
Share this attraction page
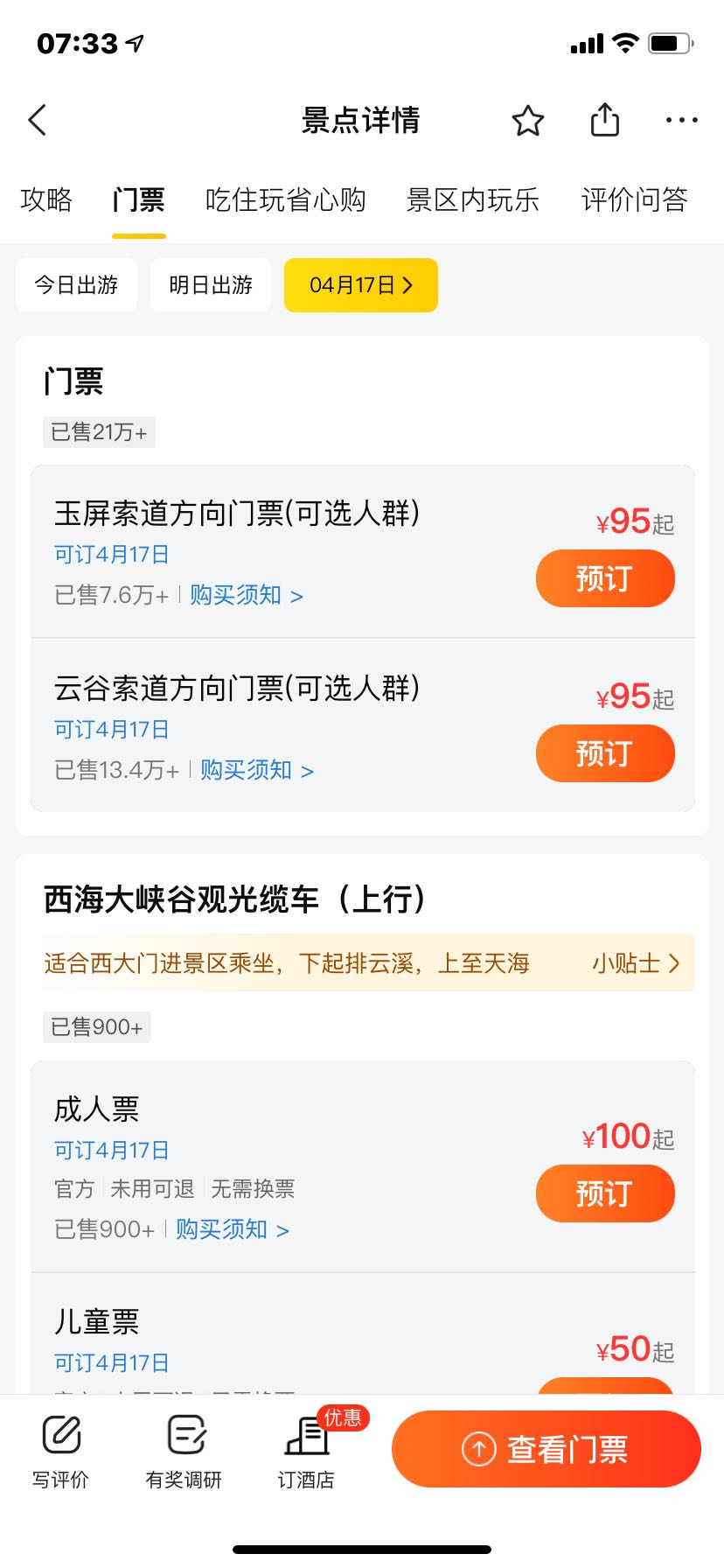click(x=604, y=120)
